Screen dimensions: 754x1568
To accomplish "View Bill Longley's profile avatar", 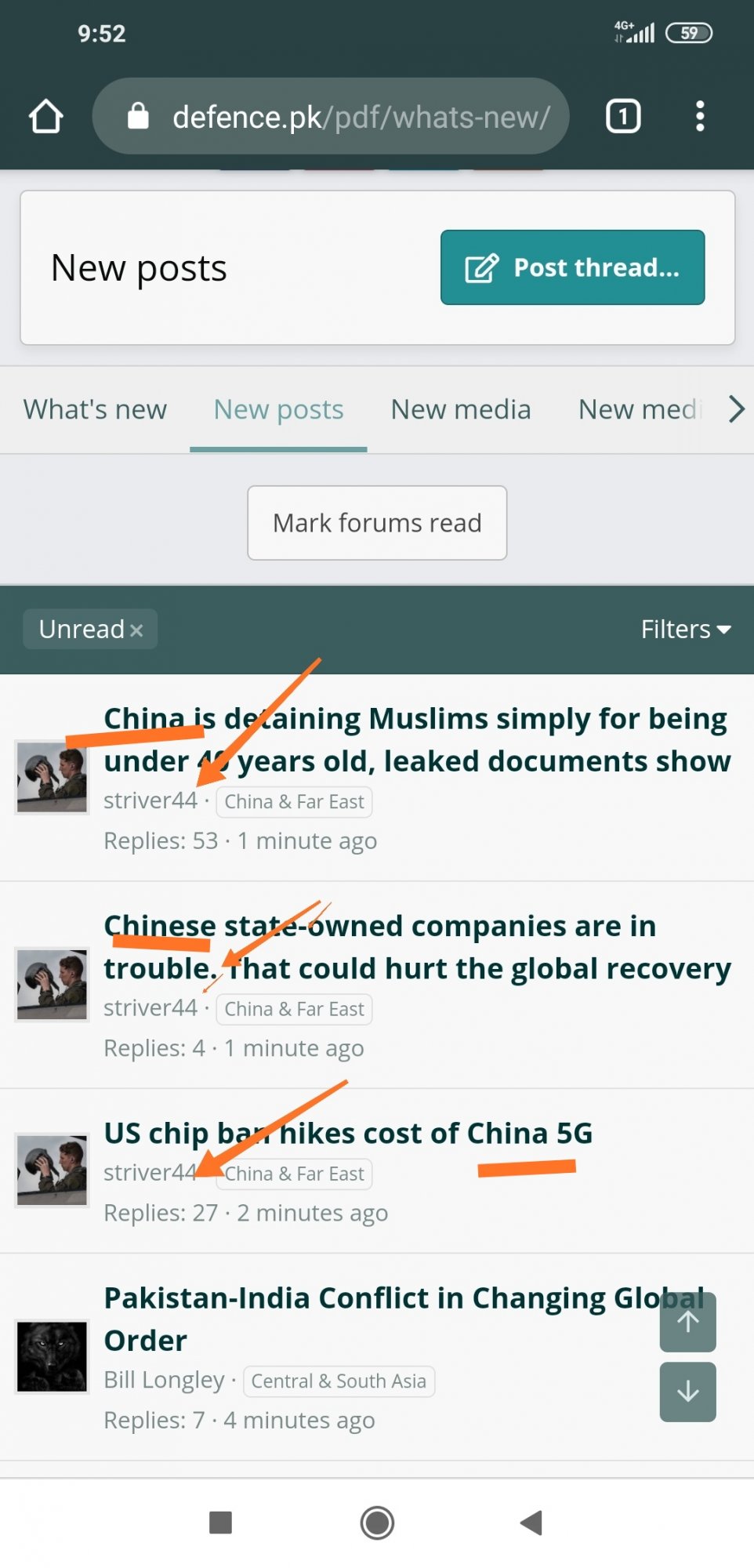I will (x=52, y=1356).
